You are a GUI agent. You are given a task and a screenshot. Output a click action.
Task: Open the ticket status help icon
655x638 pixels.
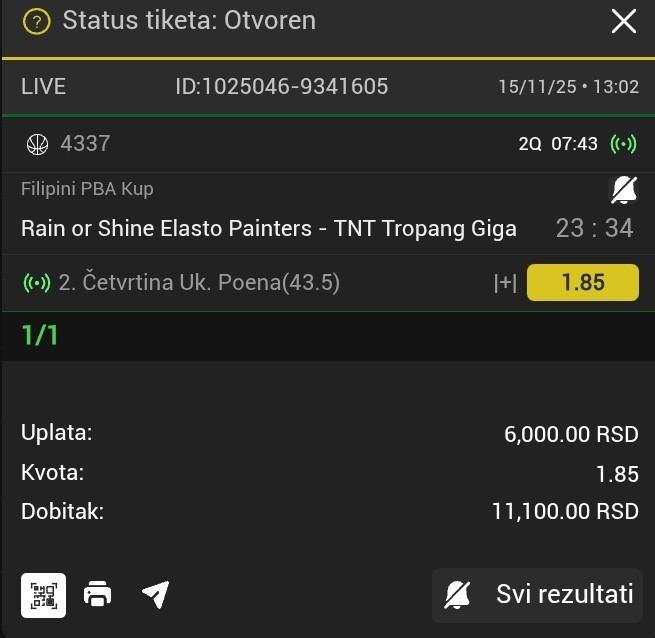point(36,21)
